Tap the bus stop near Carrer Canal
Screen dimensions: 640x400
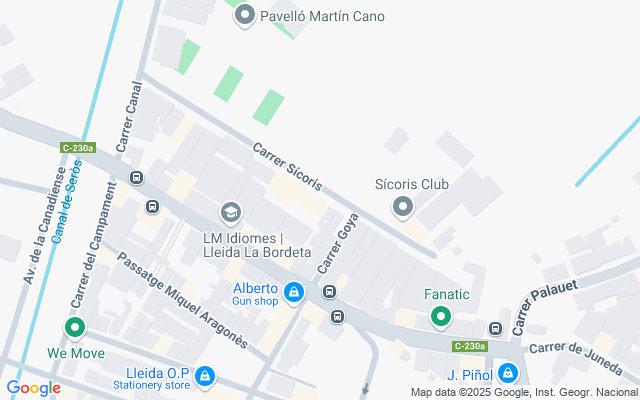pos(136,178)
